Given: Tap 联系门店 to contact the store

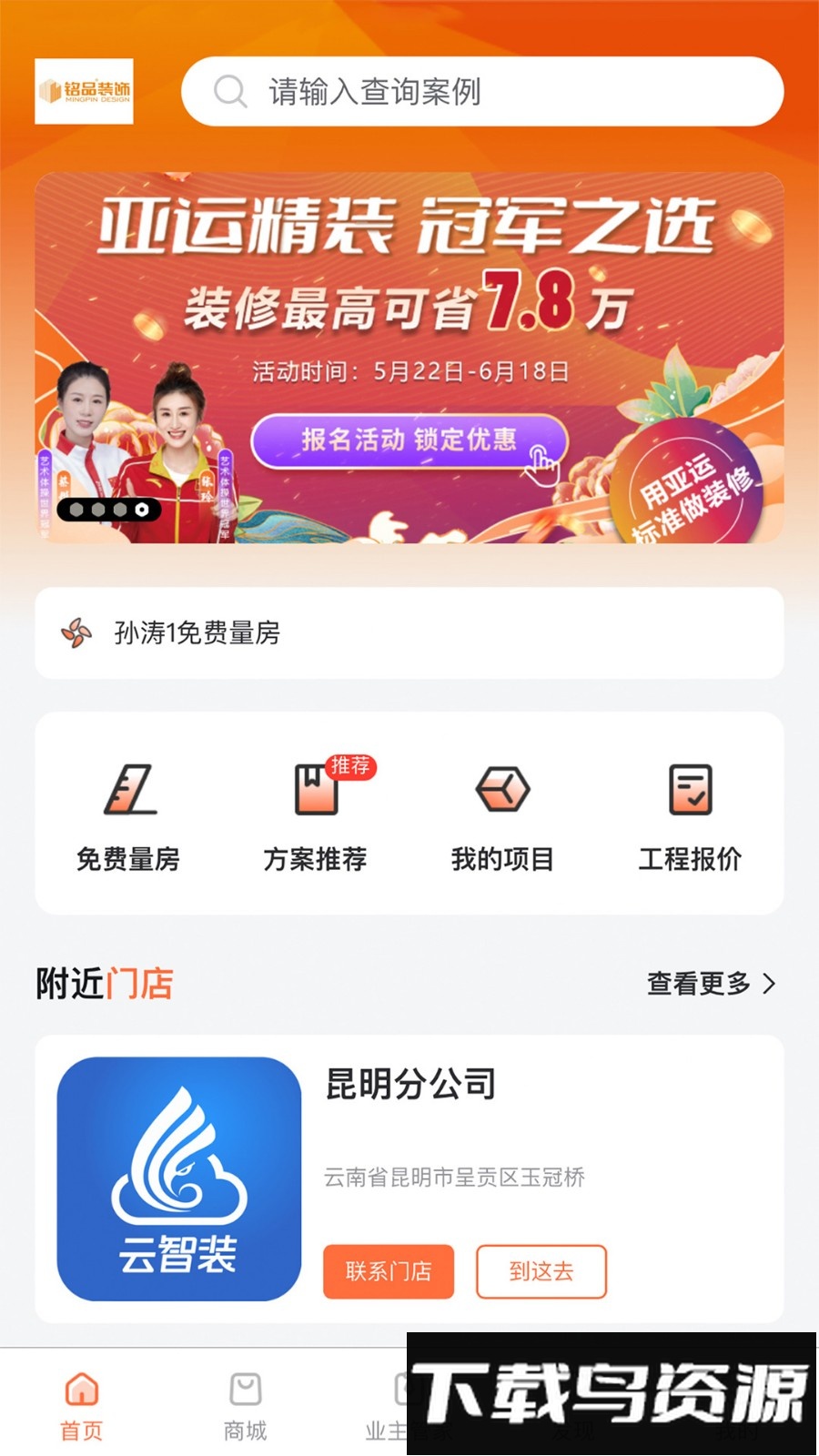Looking at the screenshot, I should coord(389,1271).
